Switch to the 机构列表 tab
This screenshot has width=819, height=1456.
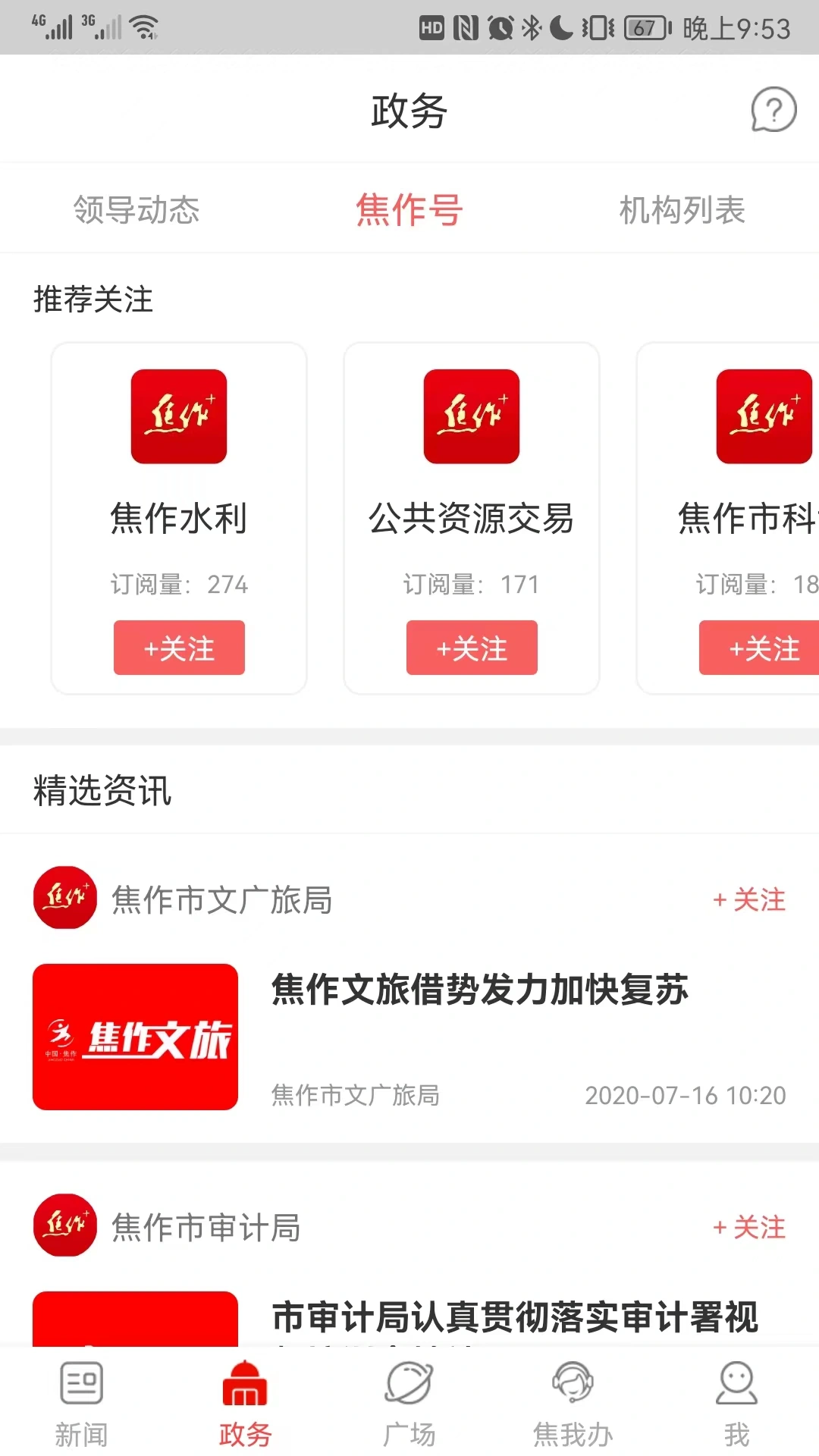click(682, 211)
